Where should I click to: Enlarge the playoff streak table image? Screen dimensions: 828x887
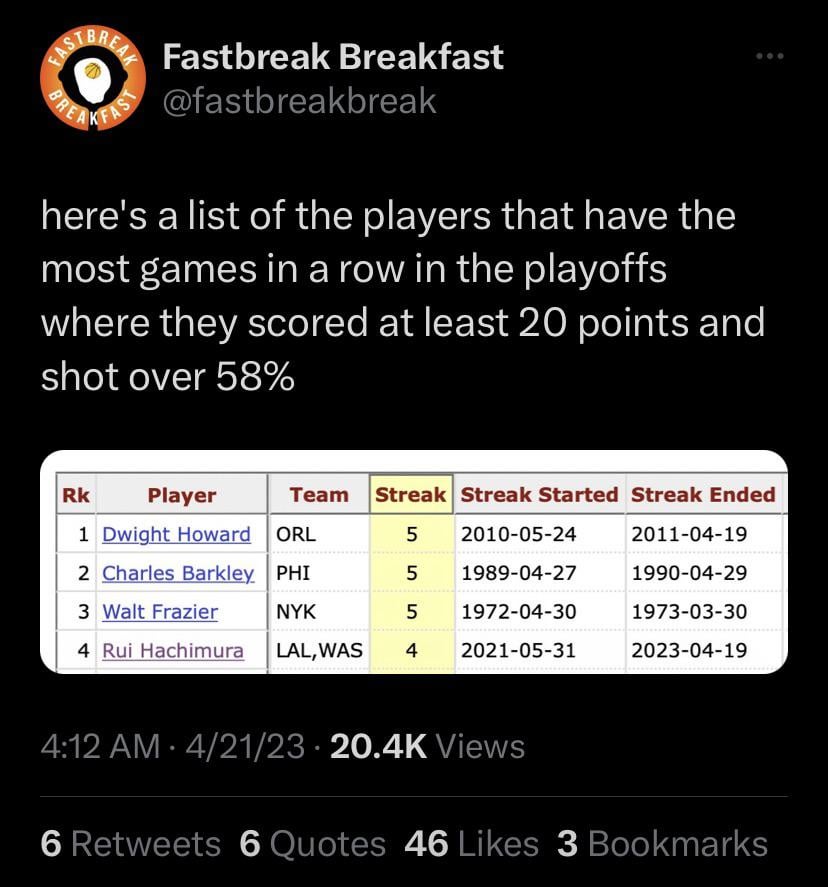414,562
